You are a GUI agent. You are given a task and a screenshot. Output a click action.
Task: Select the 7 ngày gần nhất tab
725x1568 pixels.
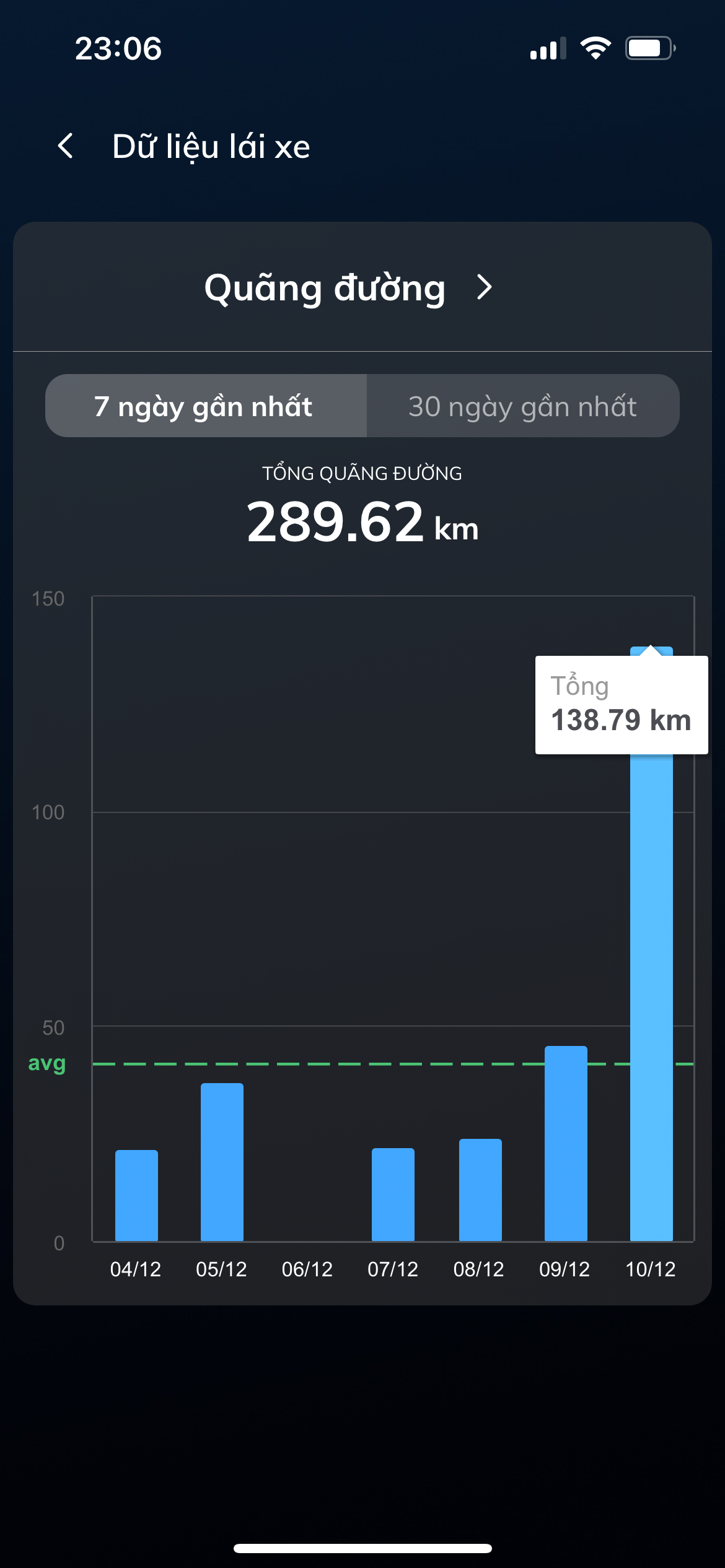(x=206, y=406)
